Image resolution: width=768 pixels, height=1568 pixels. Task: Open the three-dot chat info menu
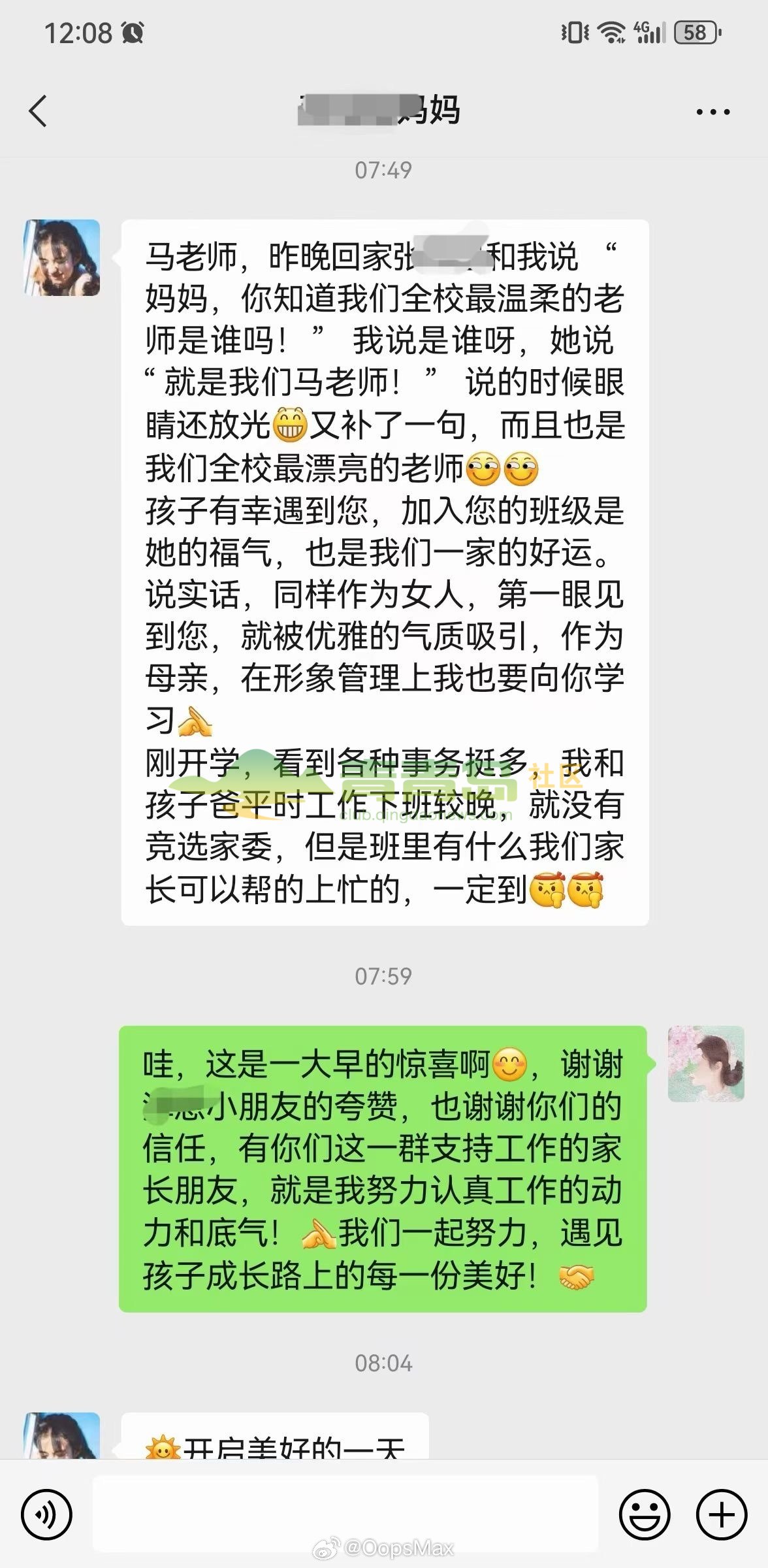(x=712, y=112)
